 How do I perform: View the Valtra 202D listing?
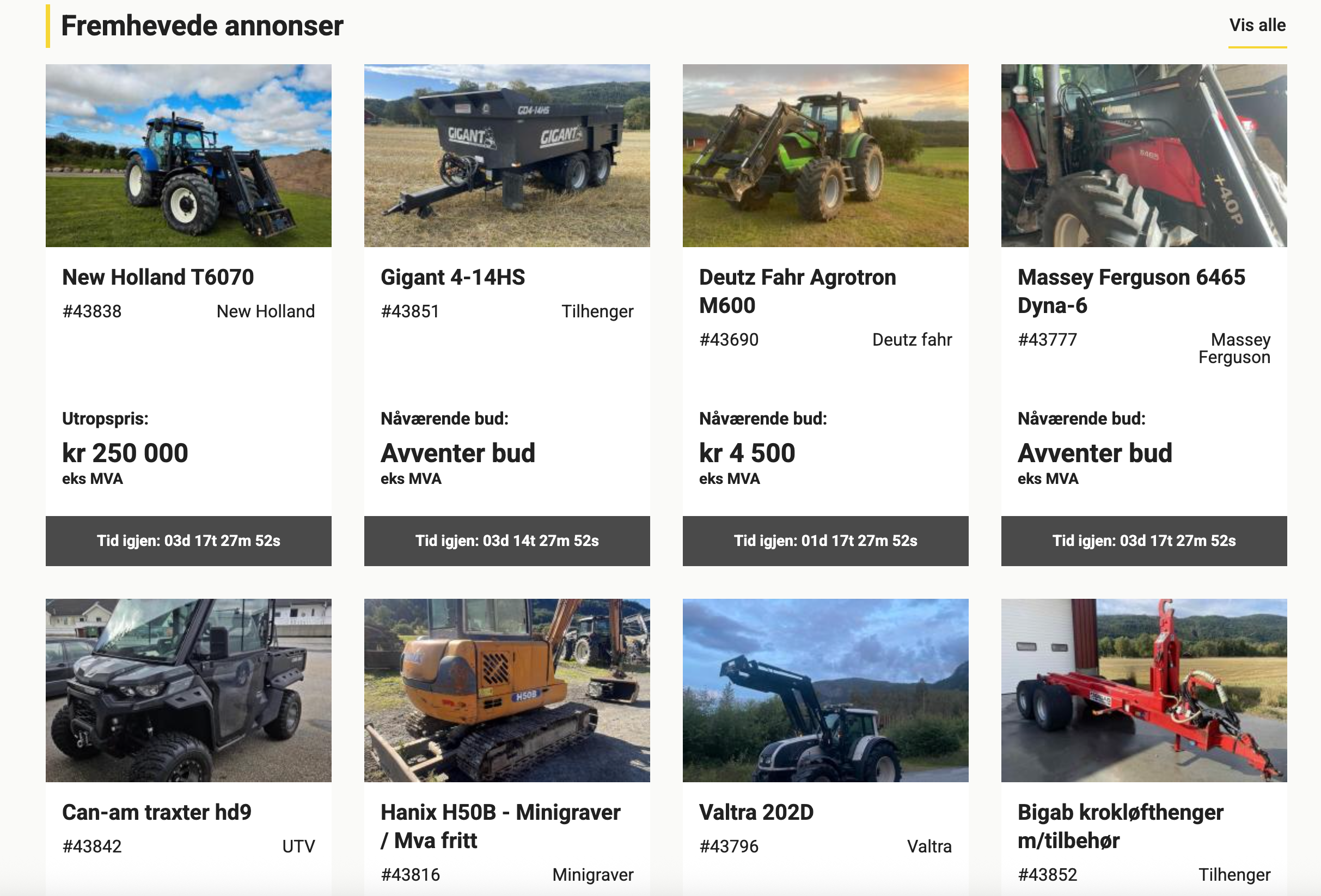[756, 812]
